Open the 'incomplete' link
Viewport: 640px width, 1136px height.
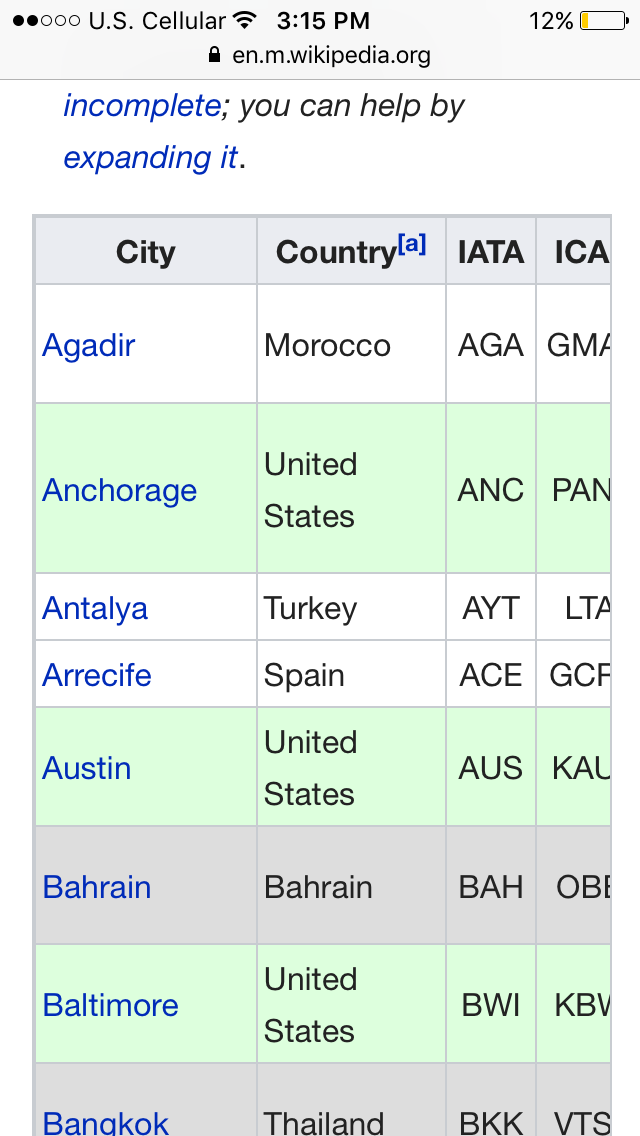(141, 106)
